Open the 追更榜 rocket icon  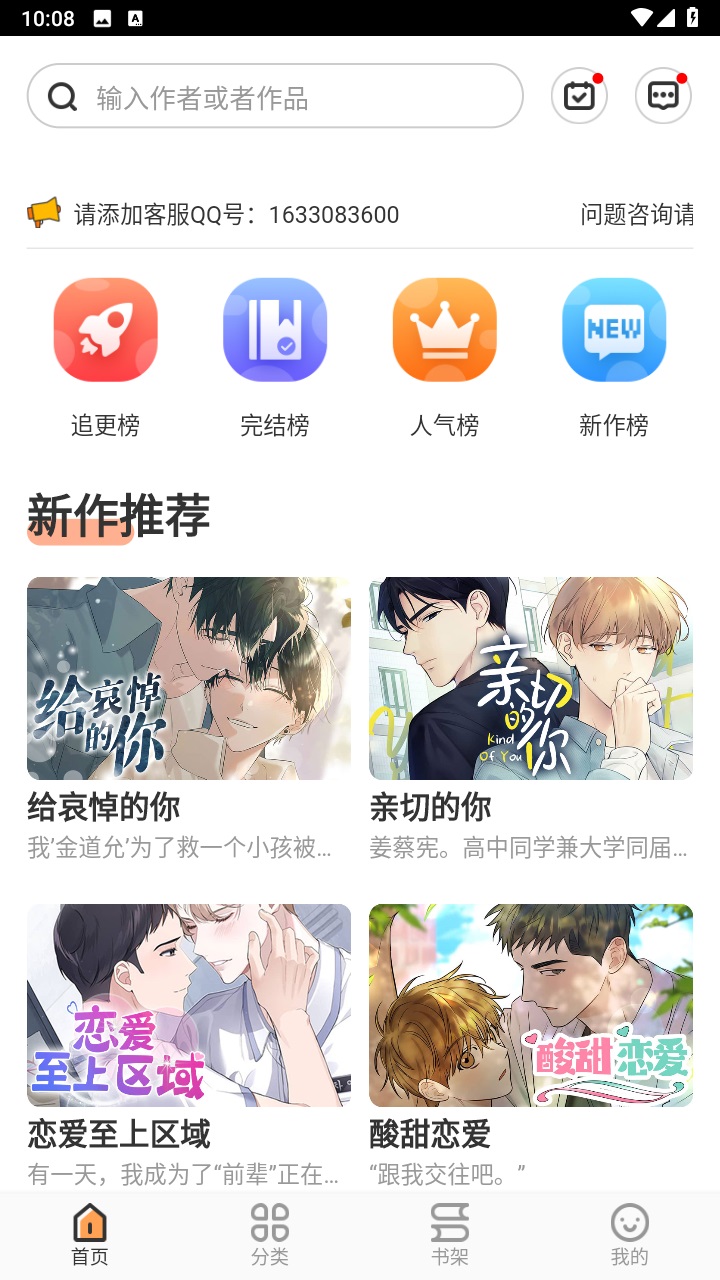pos(105,330)
